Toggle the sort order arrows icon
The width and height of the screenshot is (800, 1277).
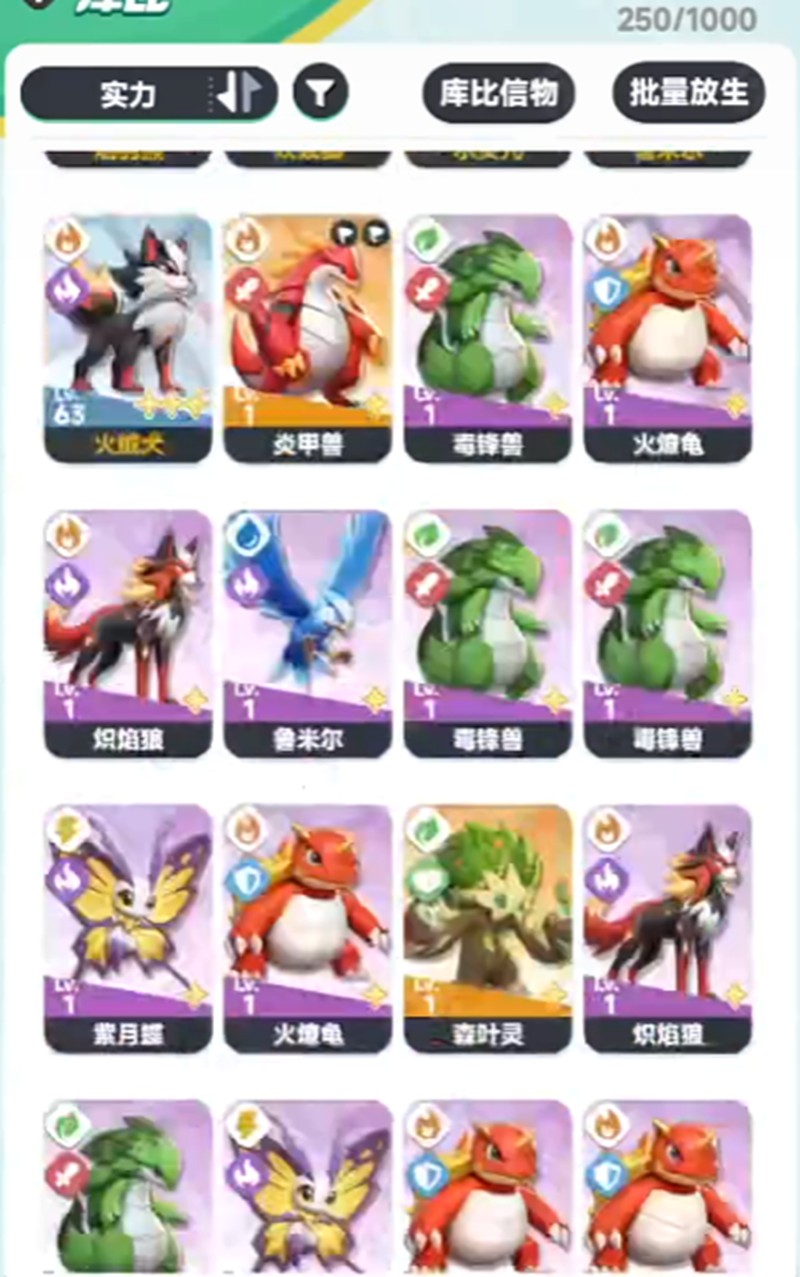click(x=240, y=94)
